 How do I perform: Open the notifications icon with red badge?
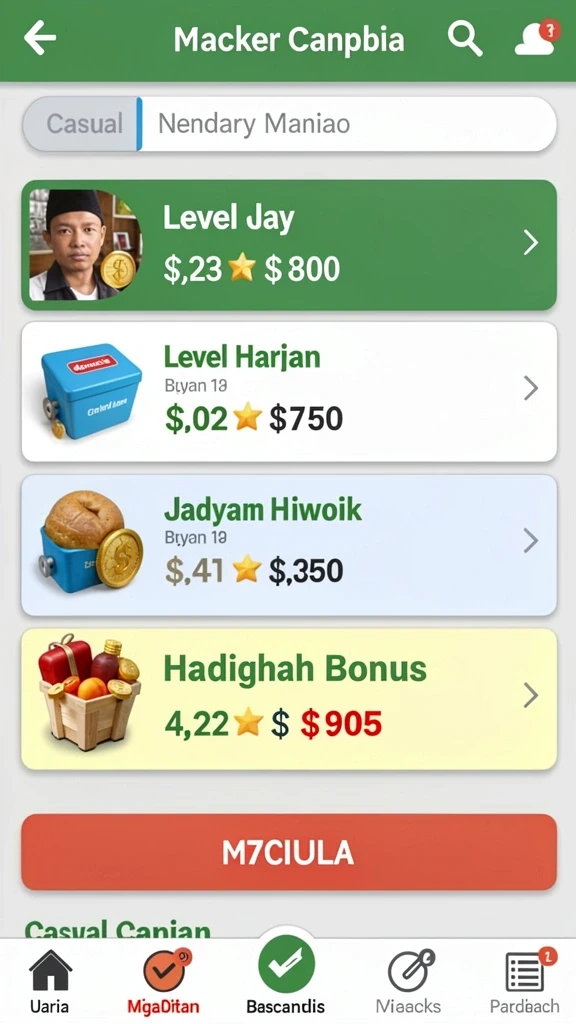point(537,39)
